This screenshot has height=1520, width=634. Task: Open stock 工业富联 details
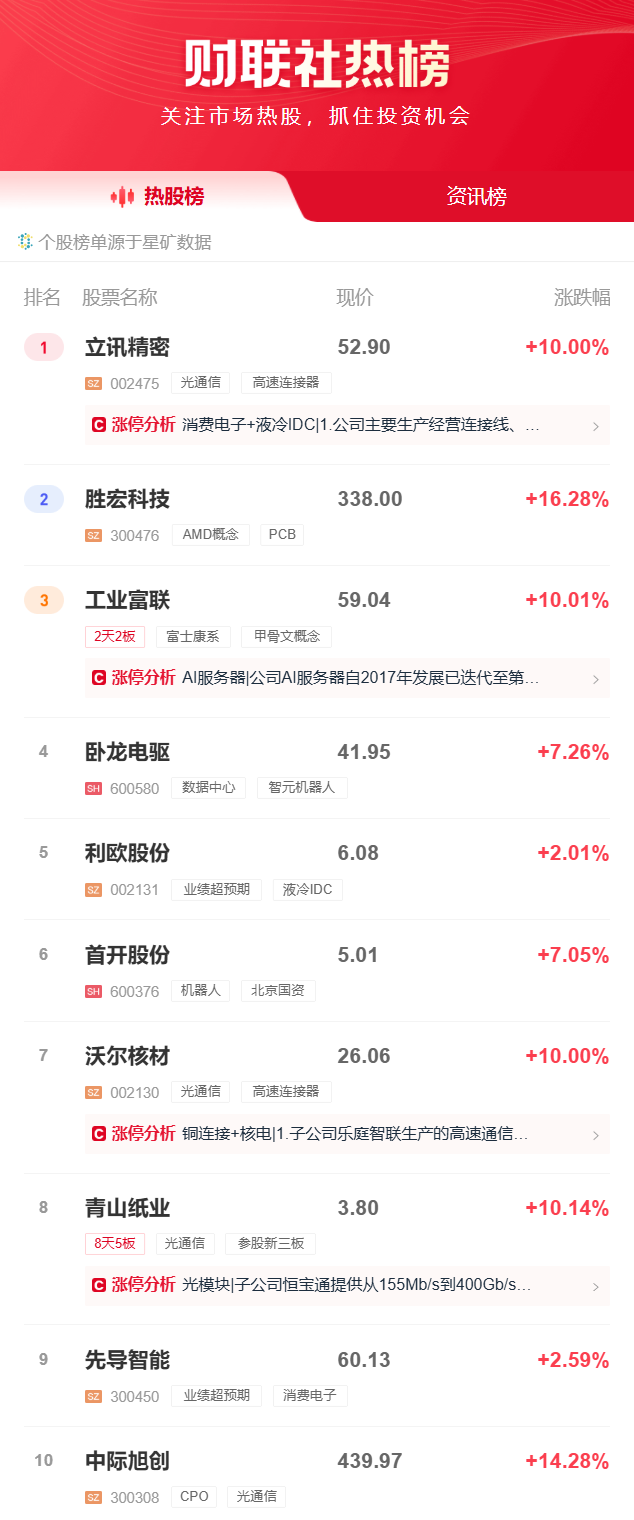[127, 600]
